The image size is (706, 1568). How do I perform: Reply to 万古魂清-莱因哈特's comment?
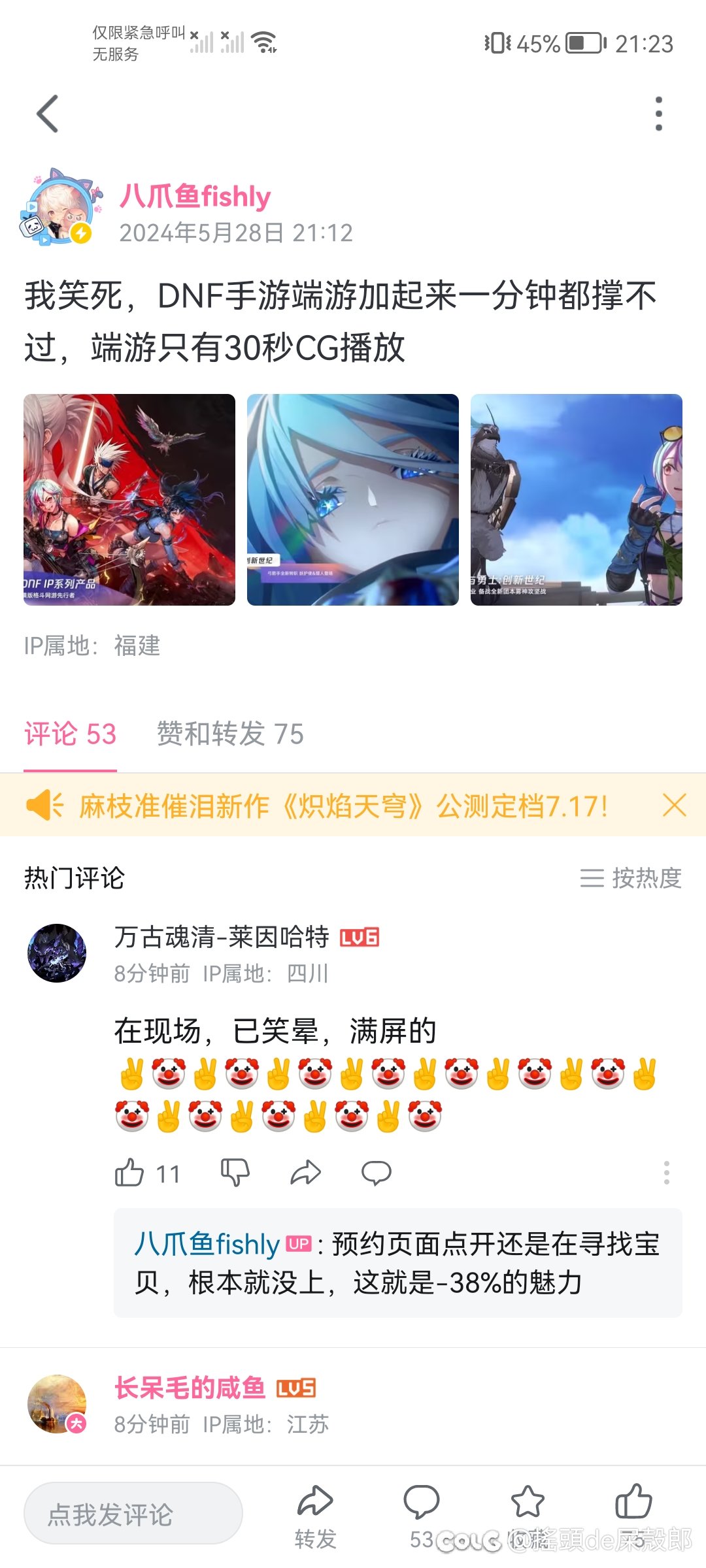377,1173
